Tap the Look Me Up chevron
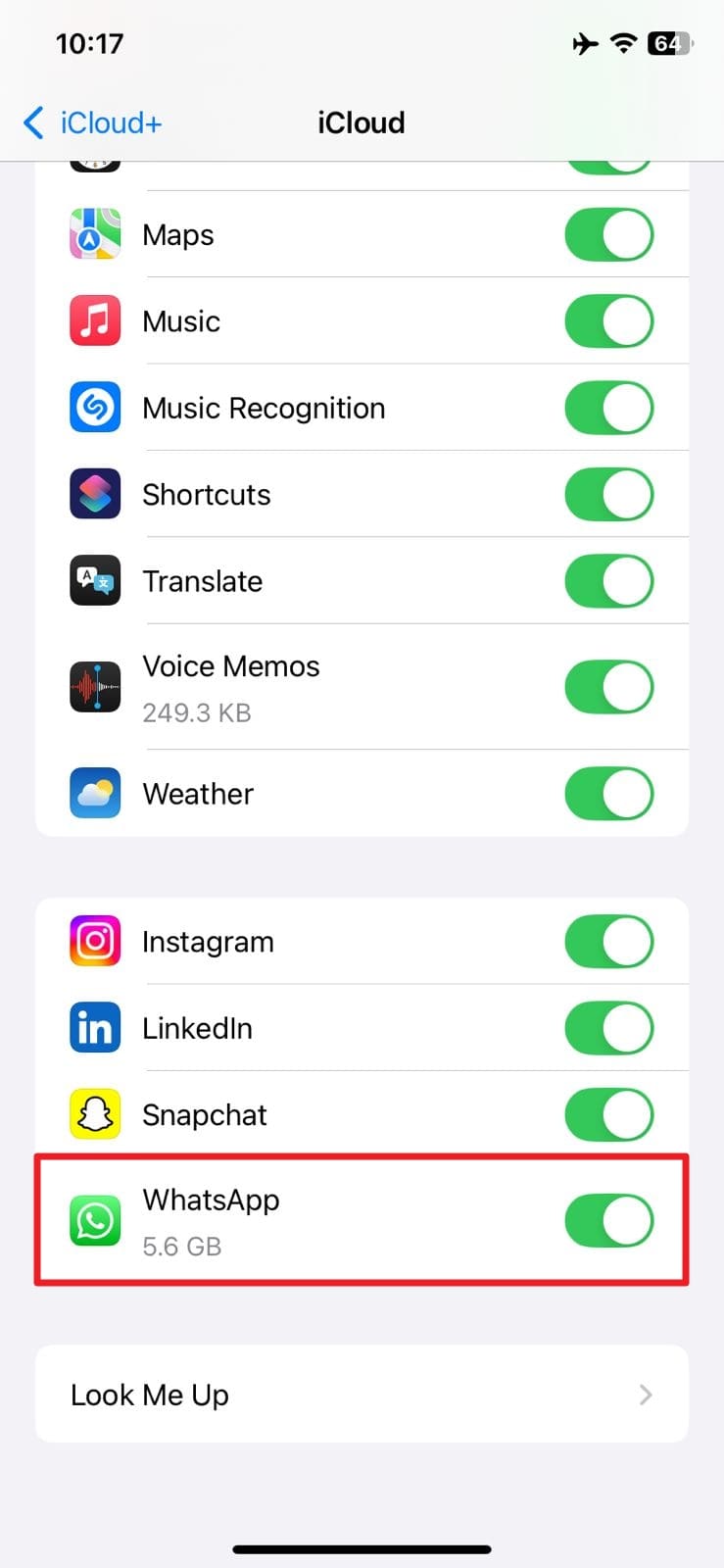The width and height of the screenshot is (724, 1568). point(644,1394)
